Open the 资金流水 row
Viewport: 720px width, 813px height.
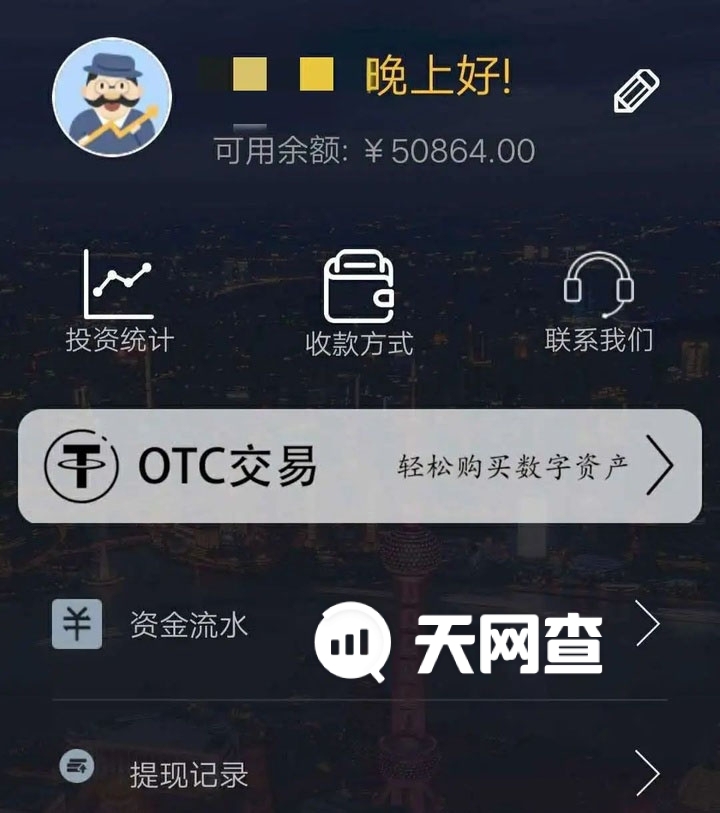(x=360, y=626)
